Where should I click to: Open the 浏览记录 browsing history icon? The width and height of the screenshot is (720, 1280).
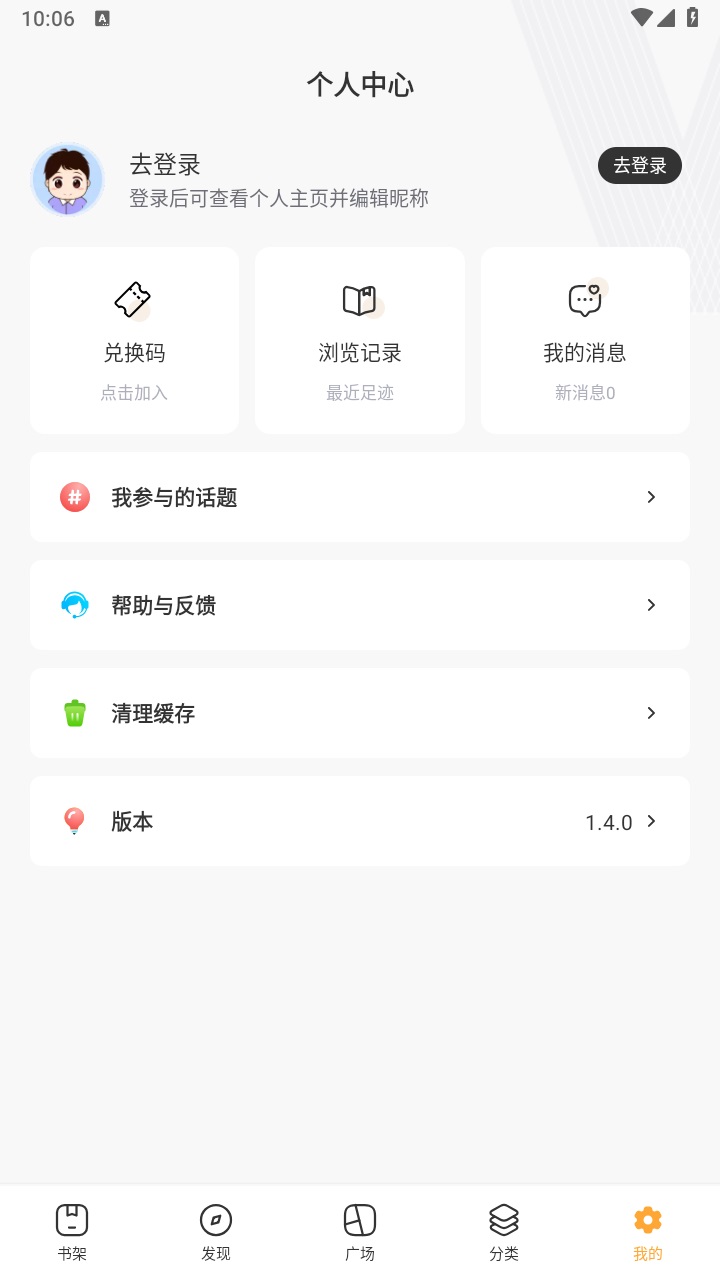click(x=359, y=299)
